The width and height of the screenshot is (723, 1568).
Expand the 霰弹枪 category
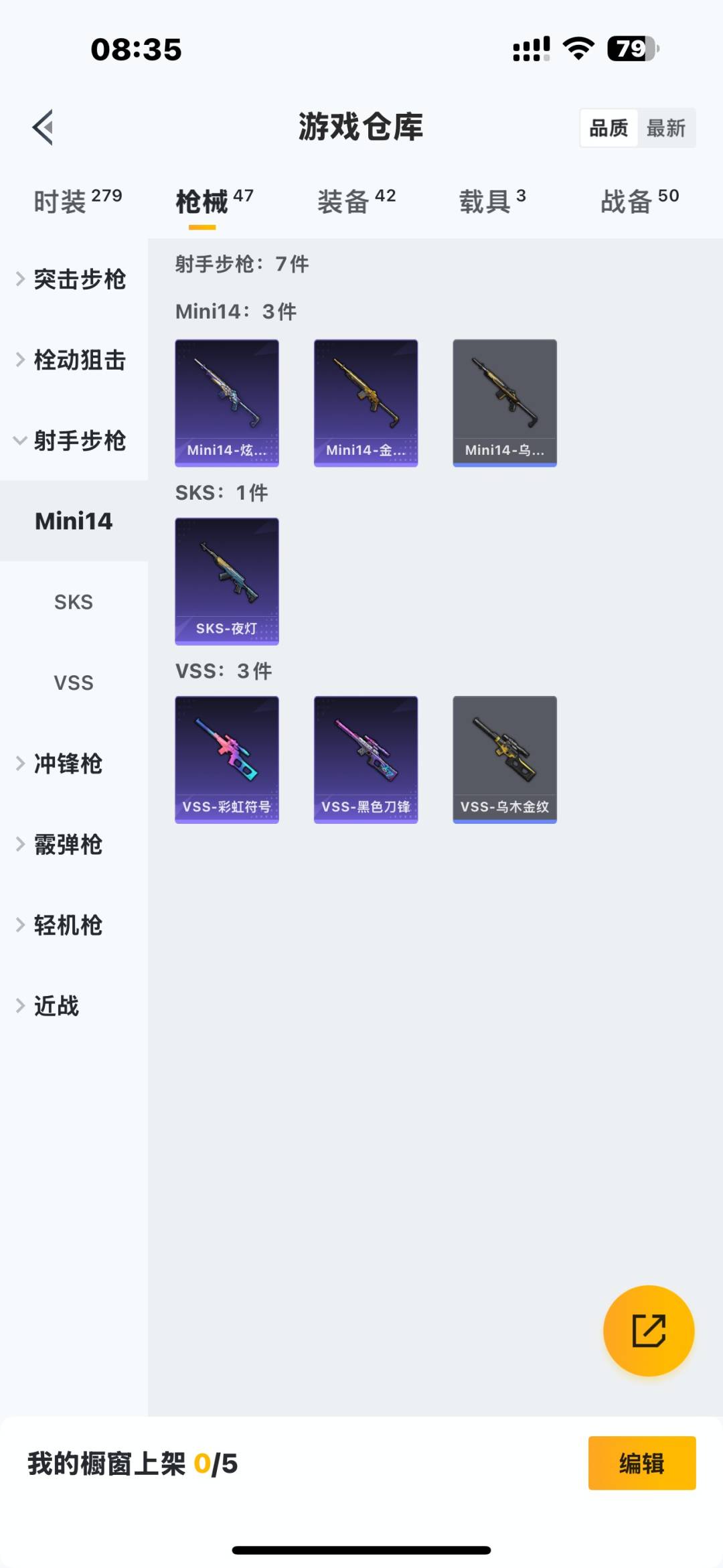coord(67,845)
